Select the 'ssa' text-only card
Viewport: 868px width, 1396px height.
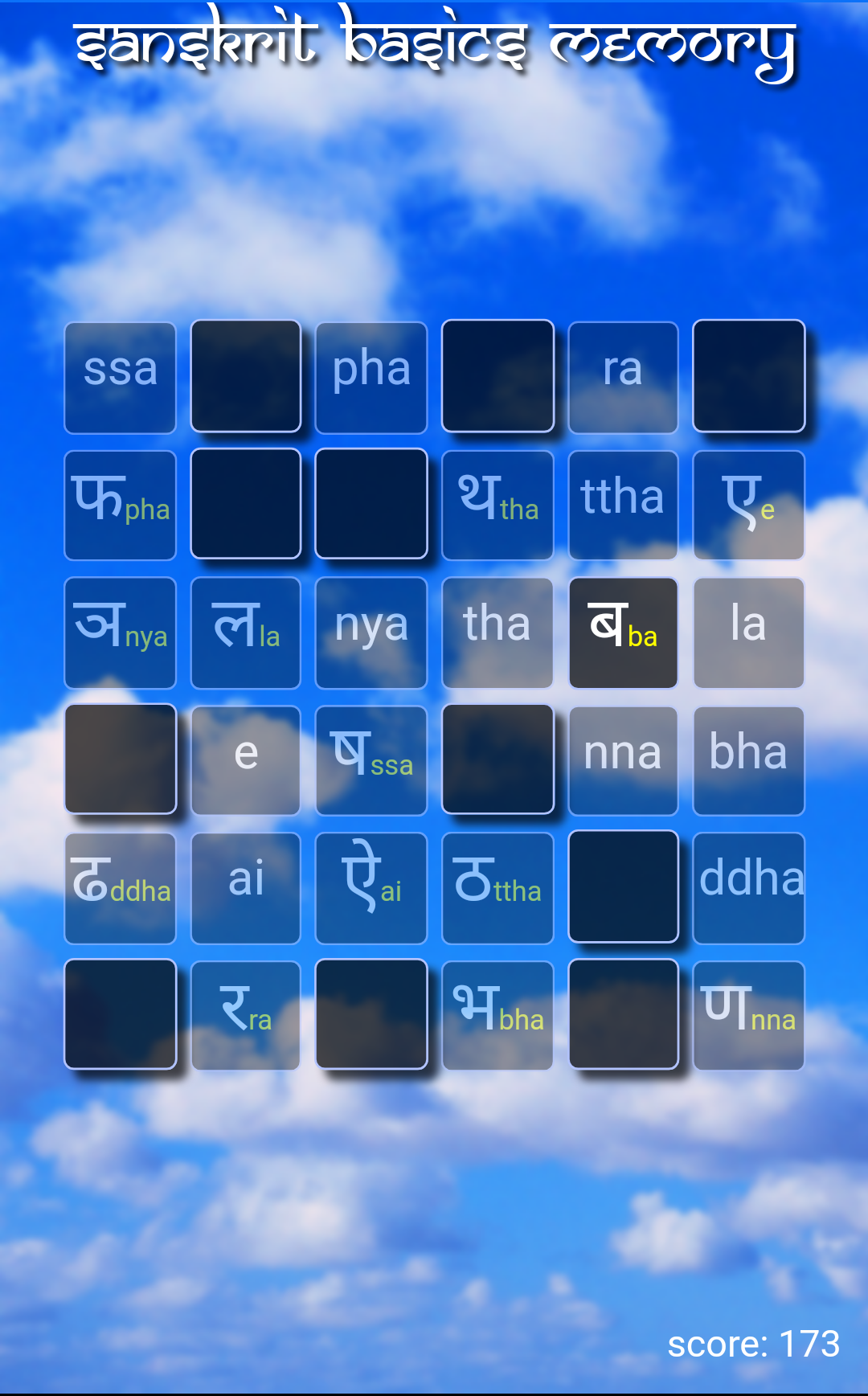click(121, 378)
